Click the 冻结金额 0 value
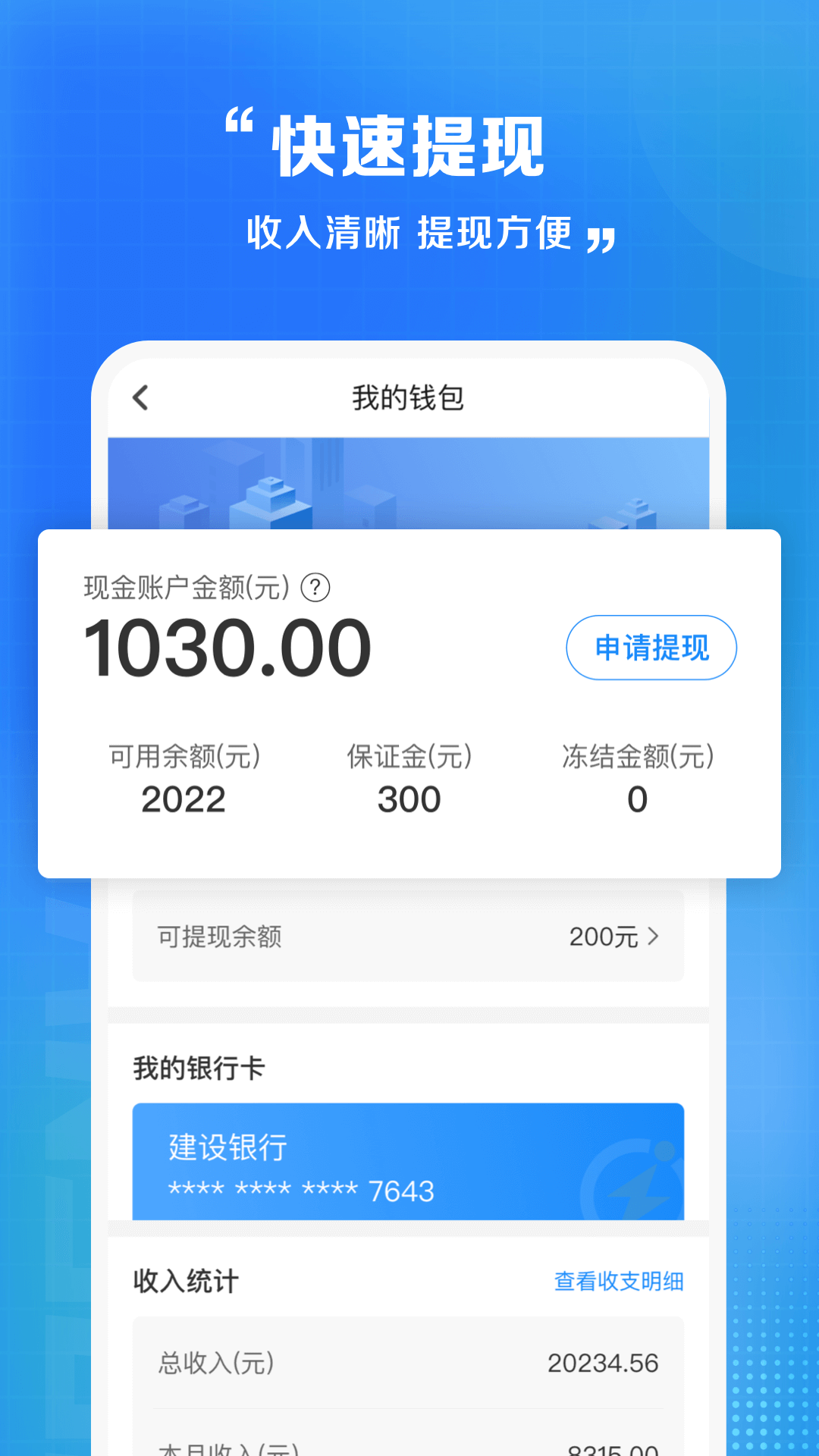The width and height of the screenshot is (819, 1456). [637, 799]
